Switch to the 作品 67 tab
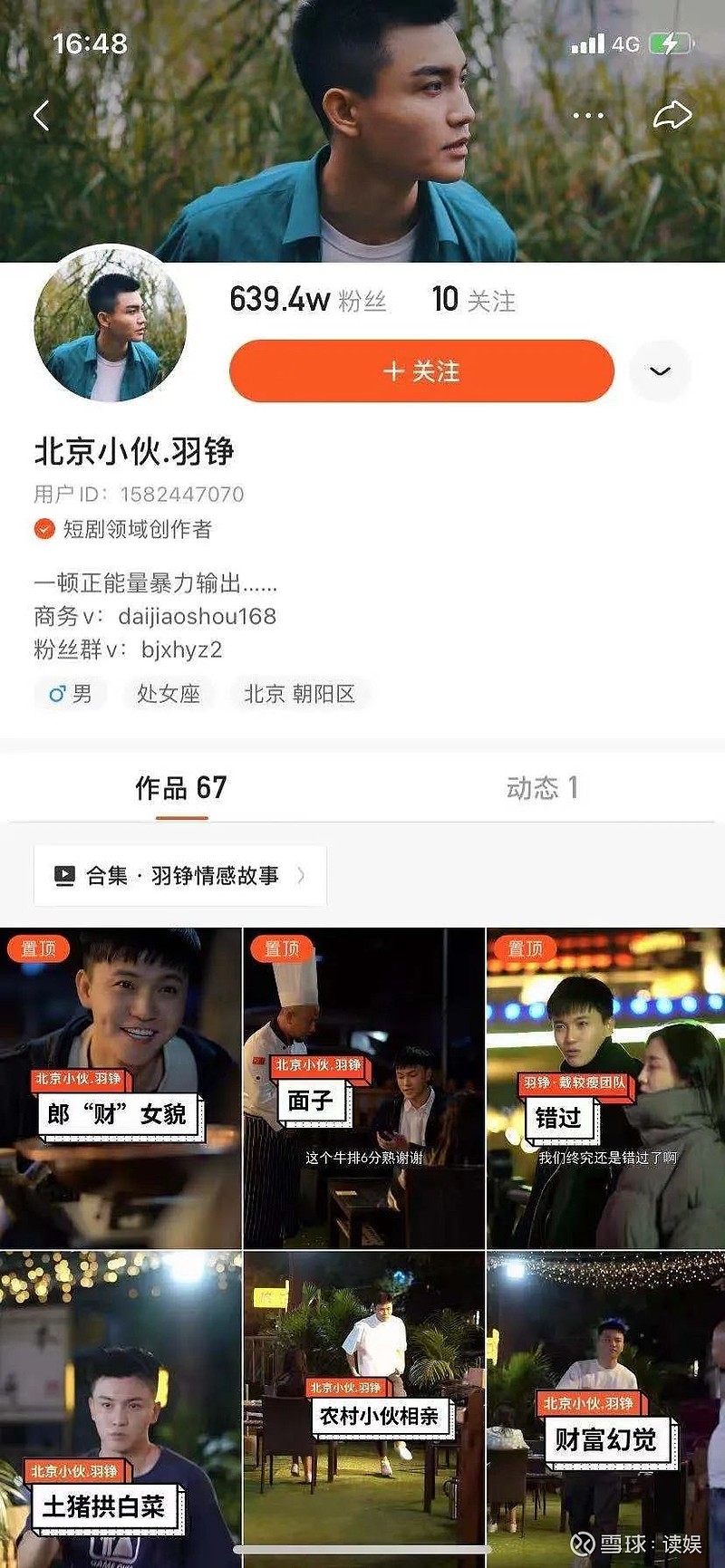Viewport: 725px width, 1568px height. click(181, 788)
